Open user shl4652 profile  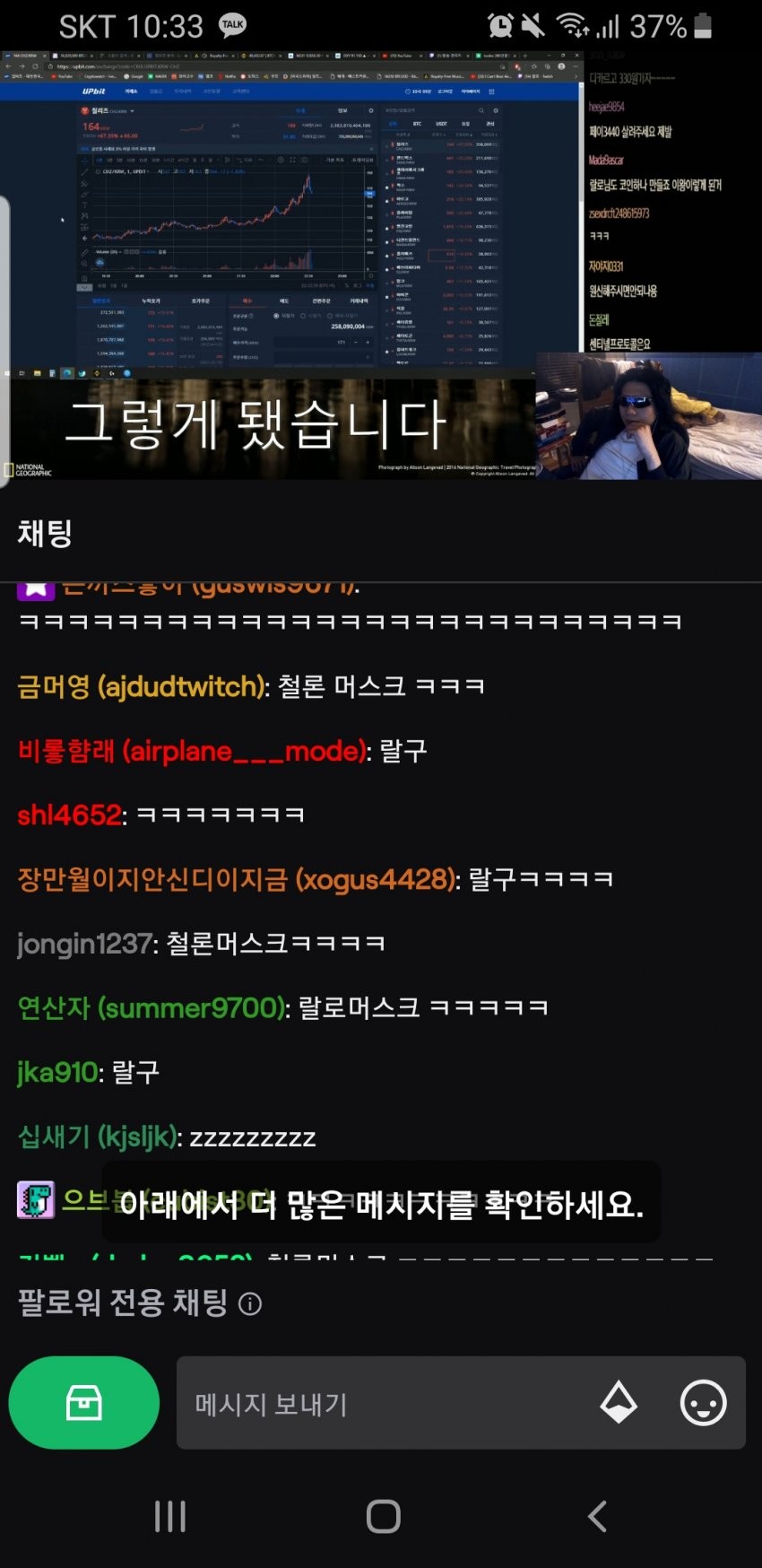click(x=69, y=814)
